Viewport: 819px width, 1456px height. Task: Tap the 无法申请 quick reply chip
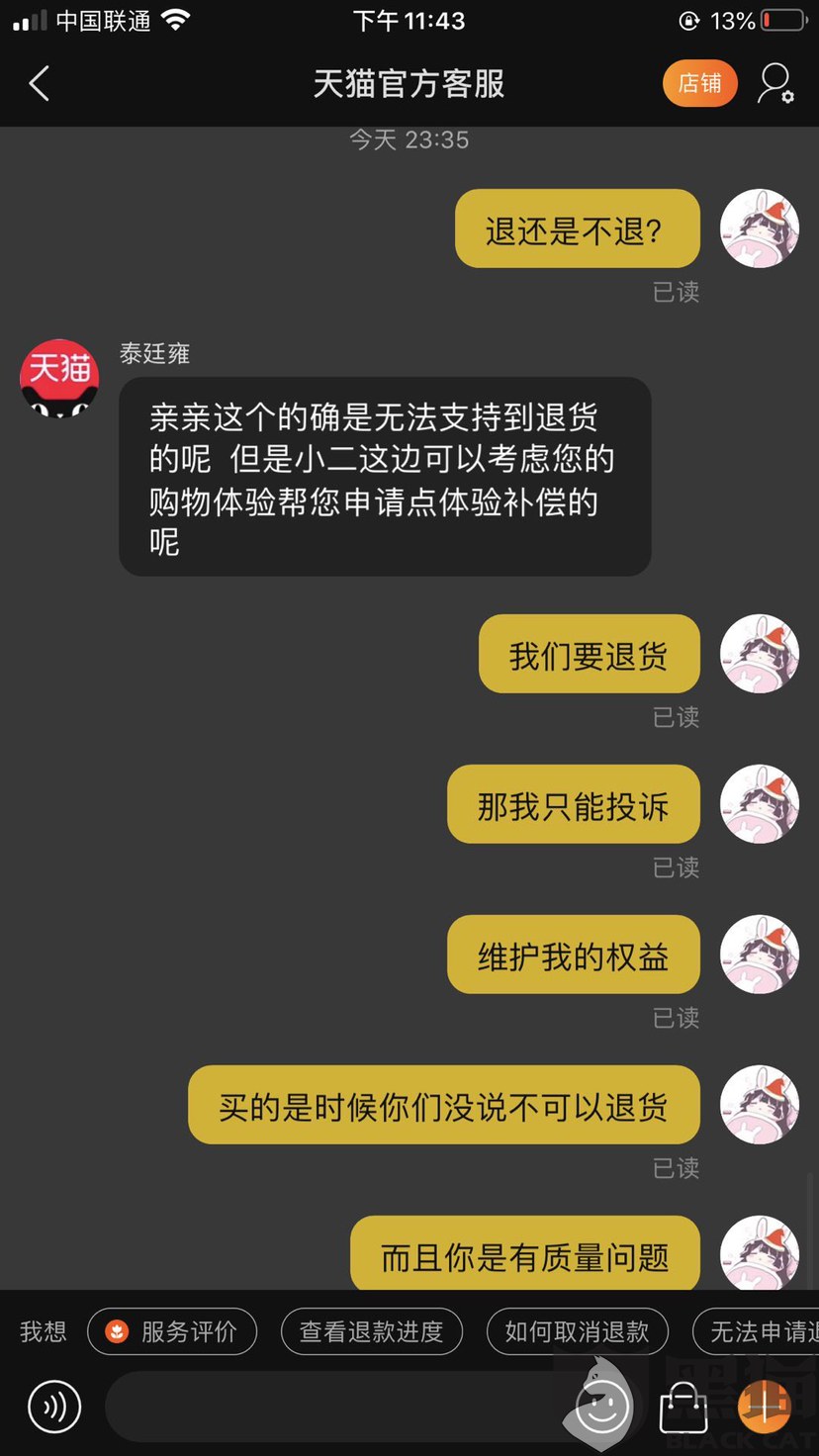pyautogui.click(x=756, y=1331)
